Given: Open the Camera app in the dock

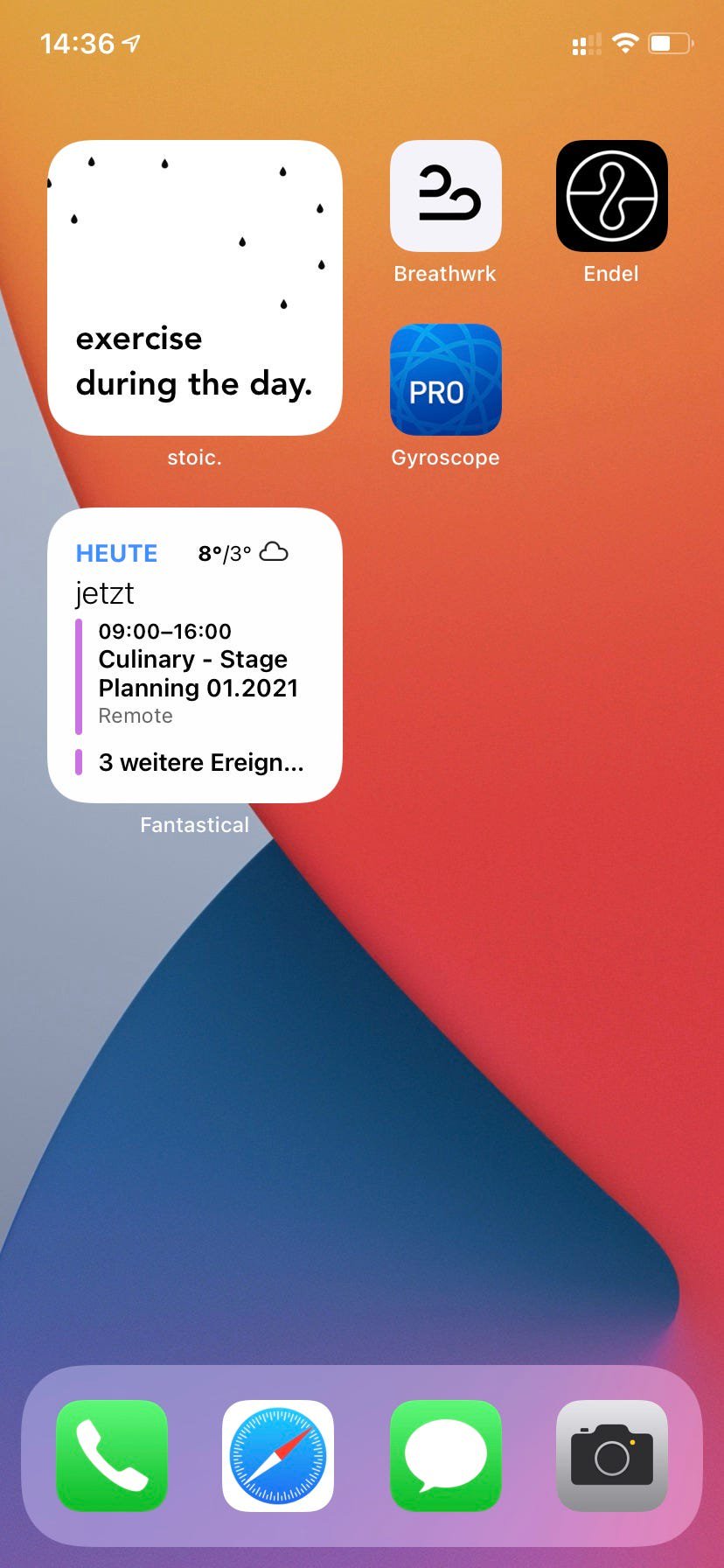Looking at the screenshot, I should (611, 1456).
